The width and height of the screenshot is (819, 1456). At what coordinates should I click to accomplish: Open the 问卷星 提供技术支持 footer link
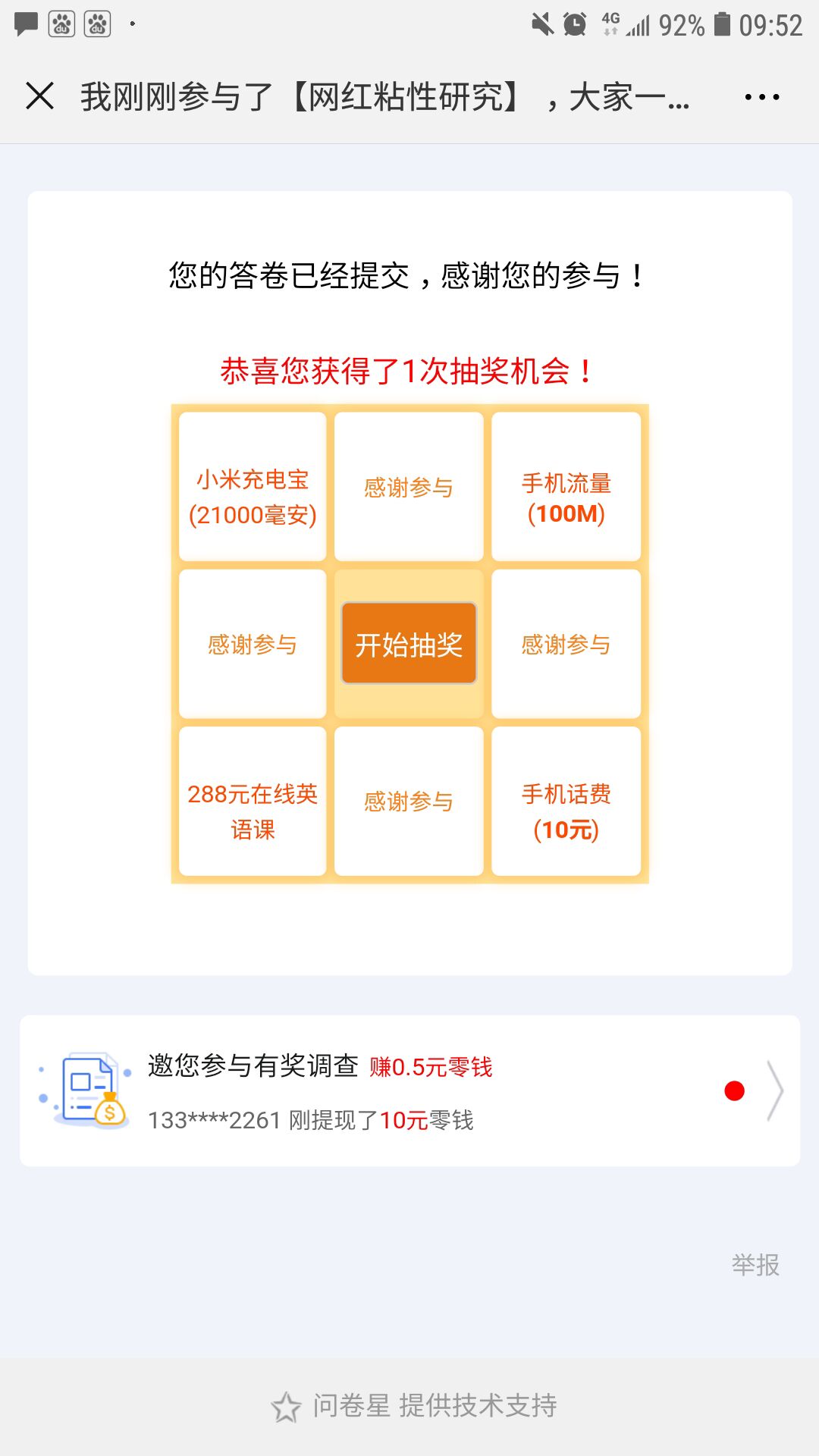coord(414,1405)
